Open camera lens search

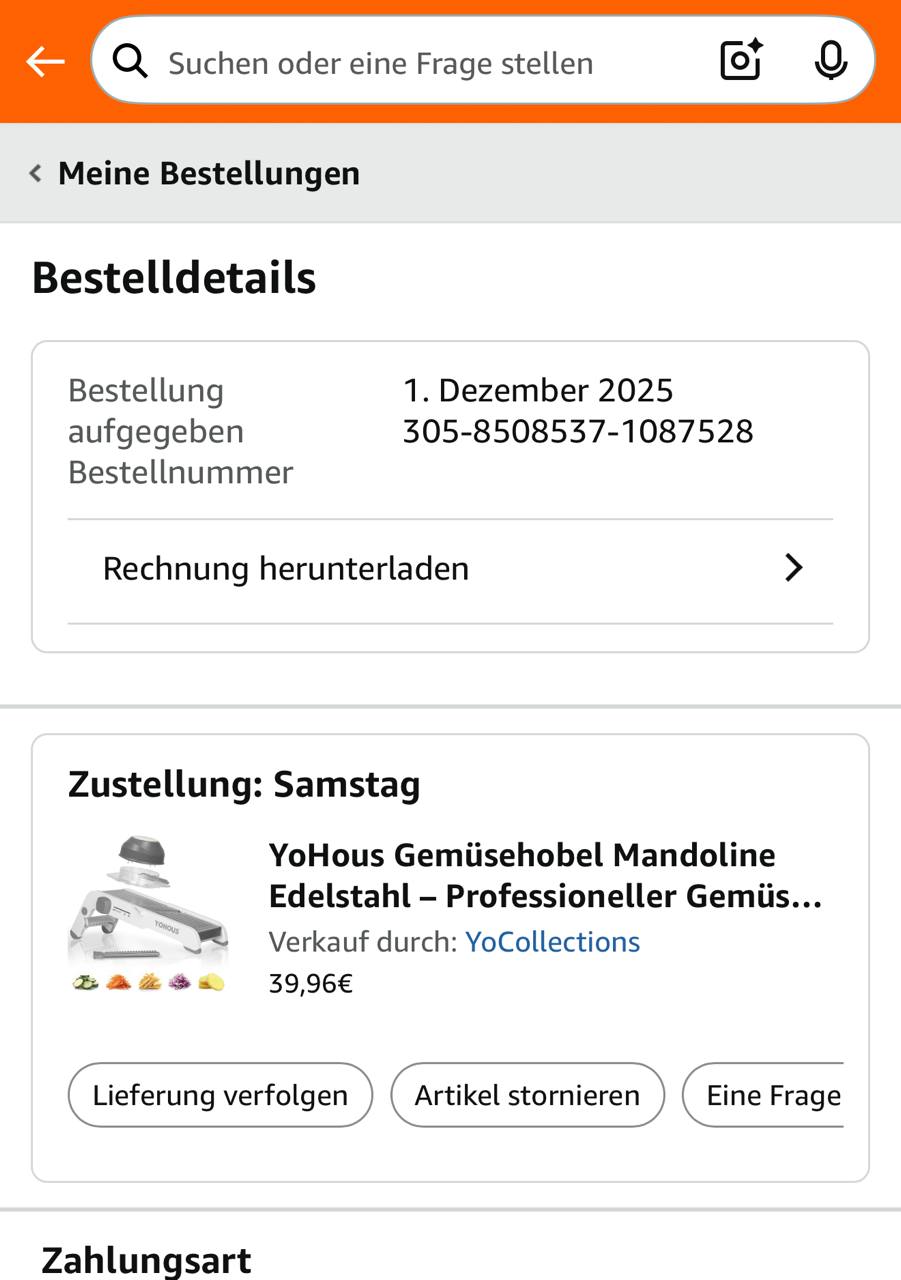tap(741, 61)
